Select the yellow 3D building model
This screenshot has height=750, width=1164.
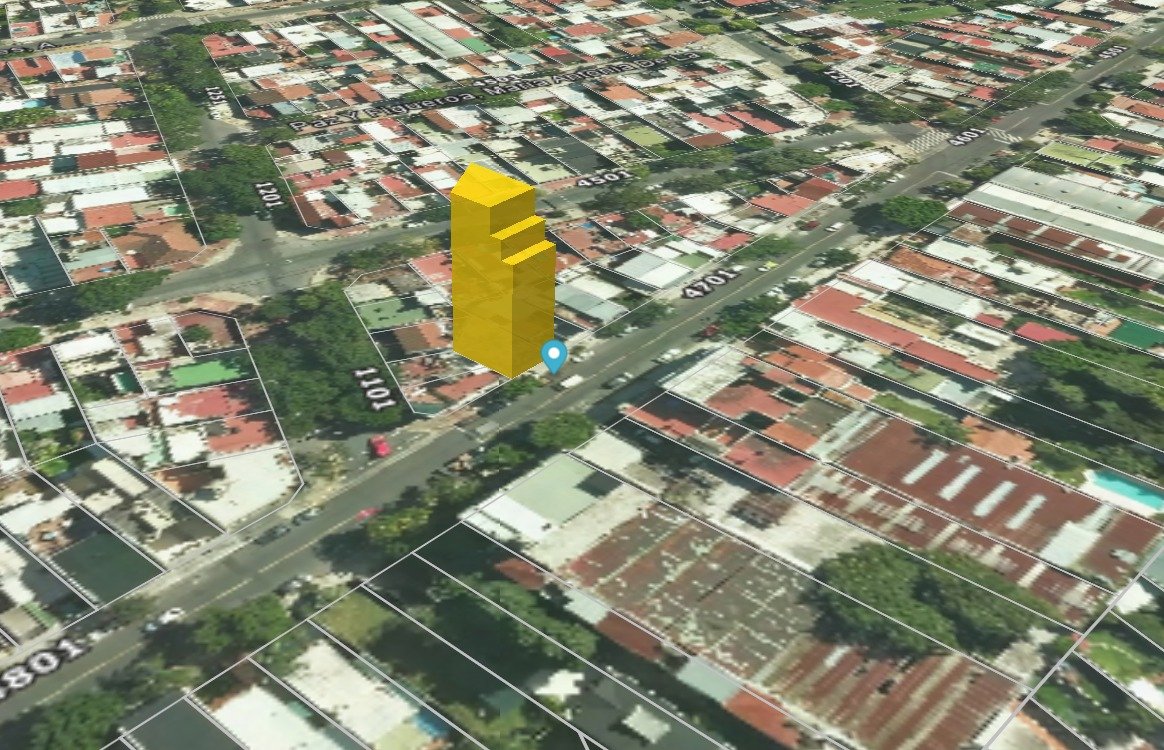(x=498, y=275)
